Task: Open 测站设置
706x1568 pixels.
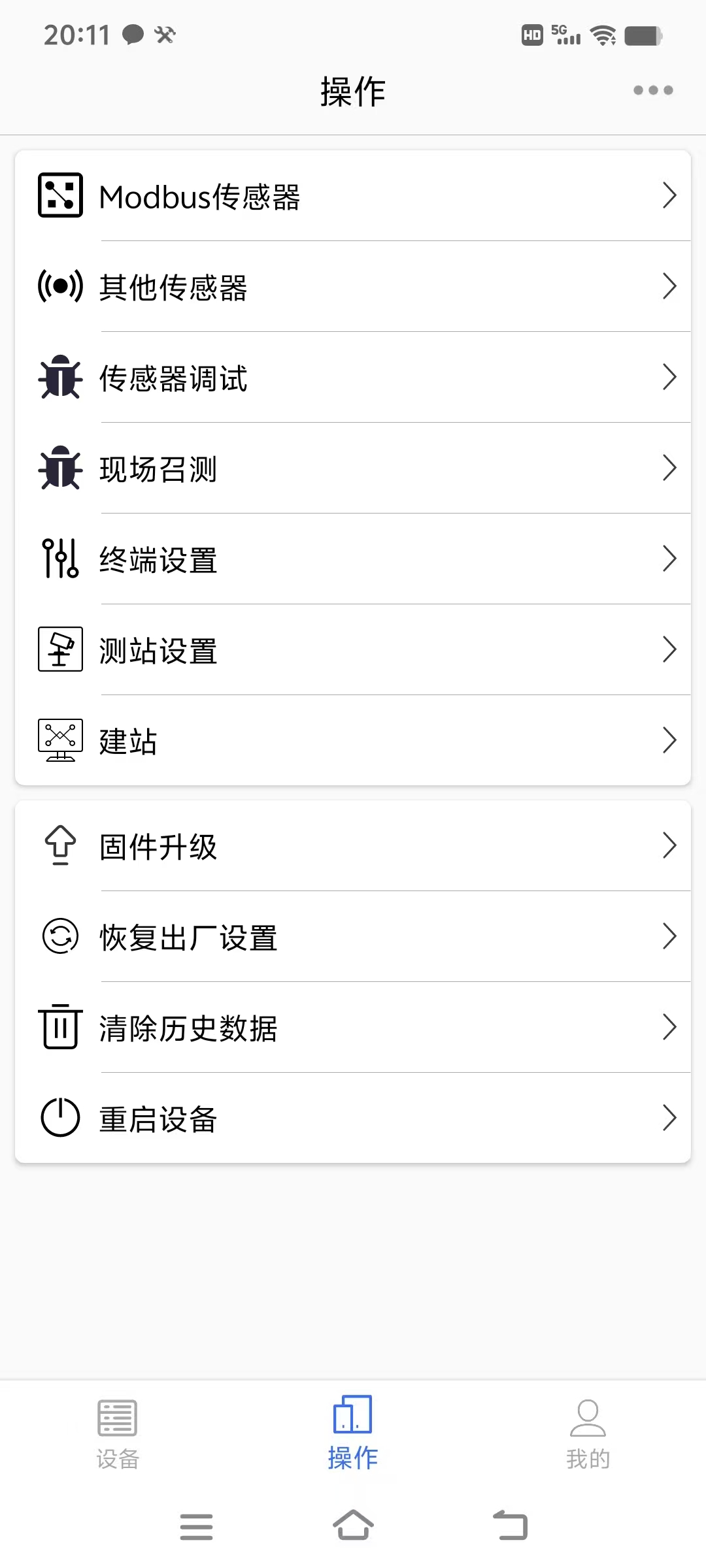Action: pos(353,650)
